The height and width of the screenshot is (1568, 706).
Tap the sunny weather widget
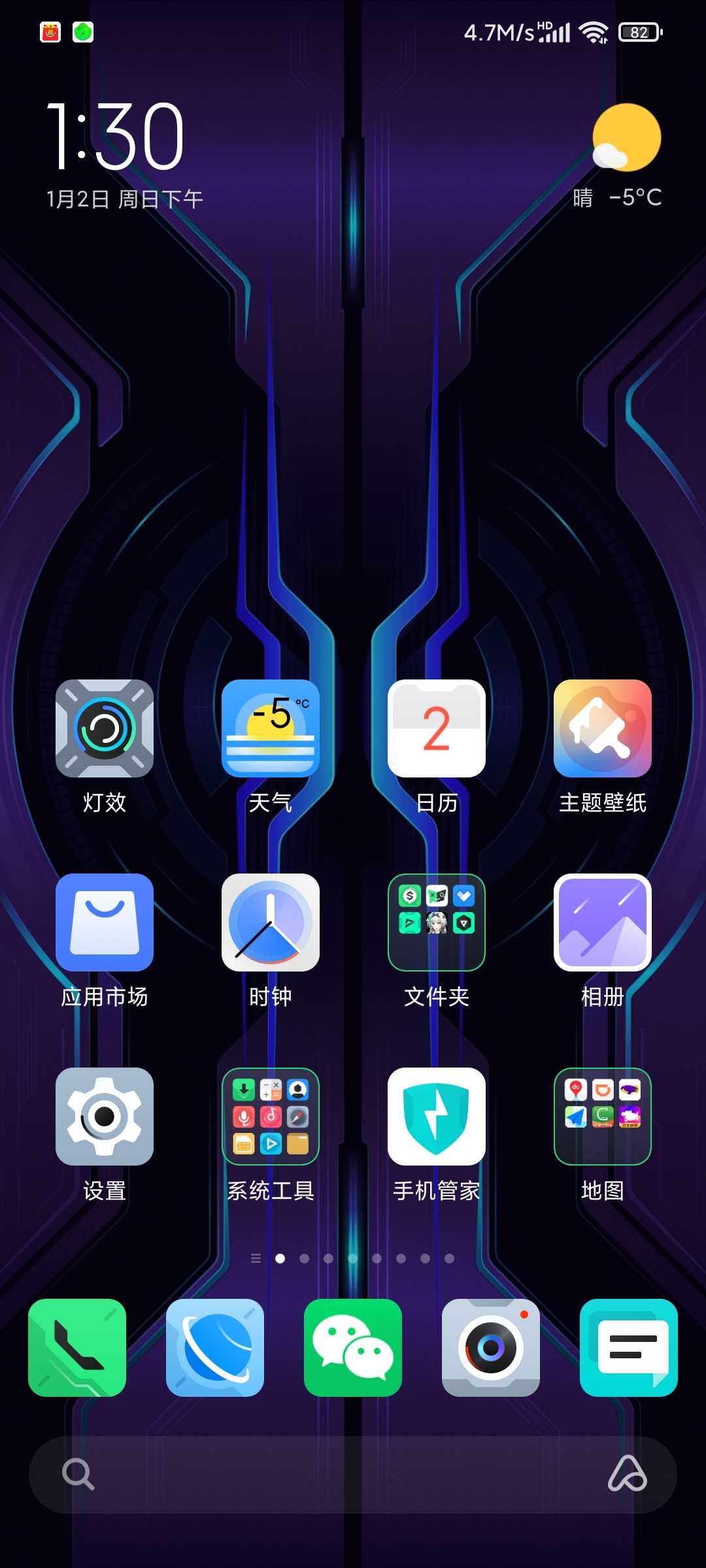617,156
